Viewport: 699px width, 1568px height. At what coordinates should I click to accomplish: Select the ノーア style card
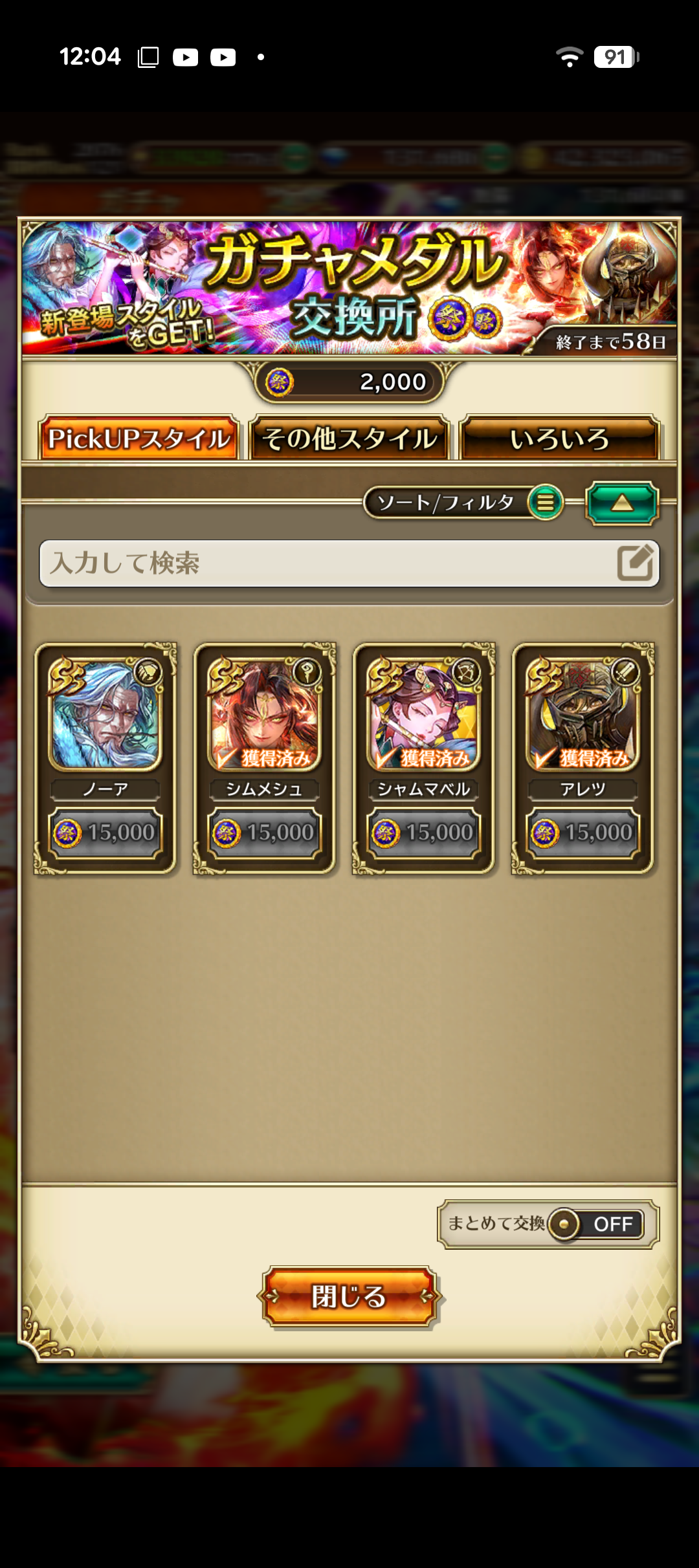click(x=105, y=757)
